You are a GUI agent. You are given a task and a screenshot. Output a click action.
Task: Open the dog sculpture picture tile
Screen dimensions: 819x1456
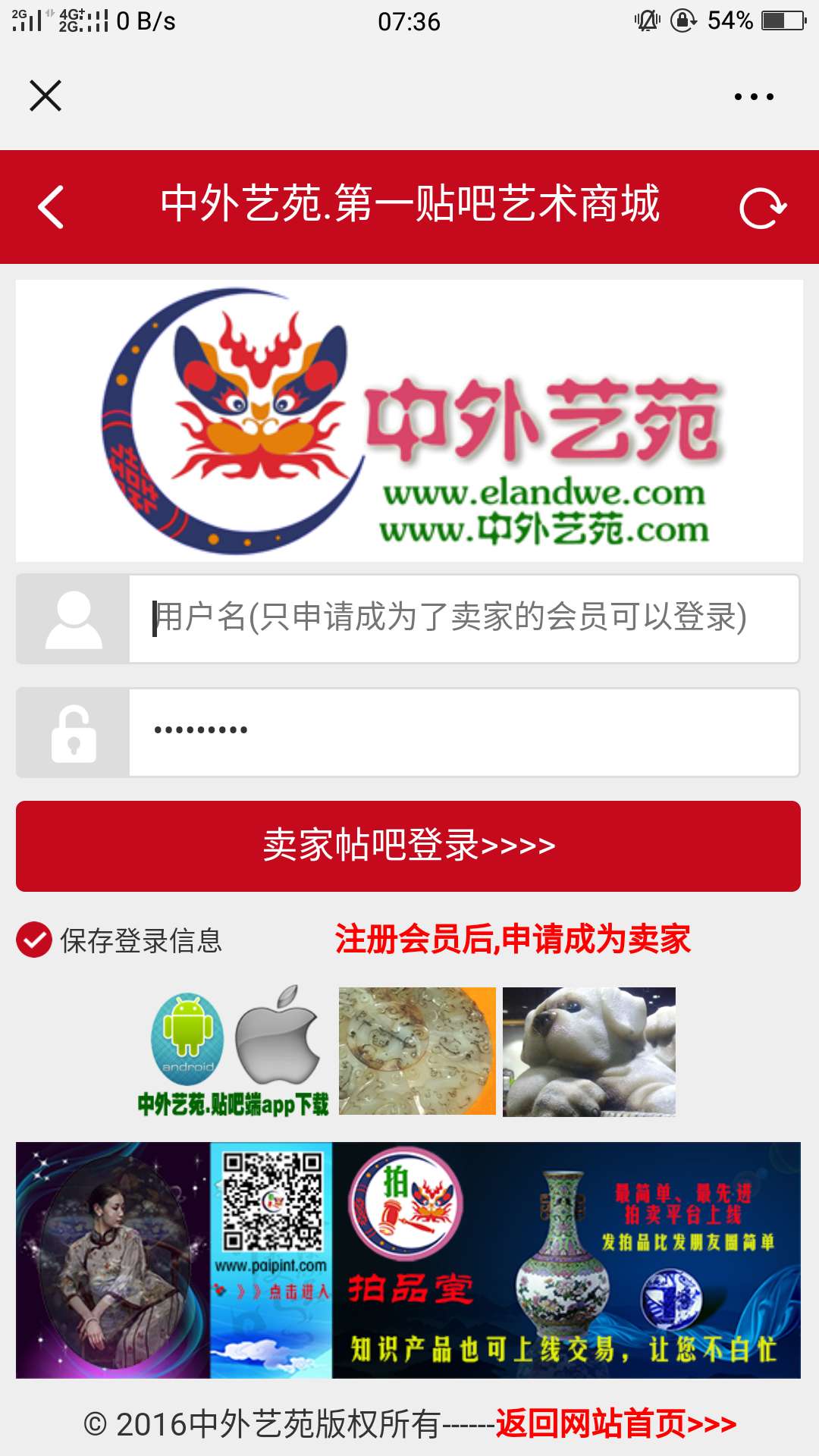tap(588, 1051)
